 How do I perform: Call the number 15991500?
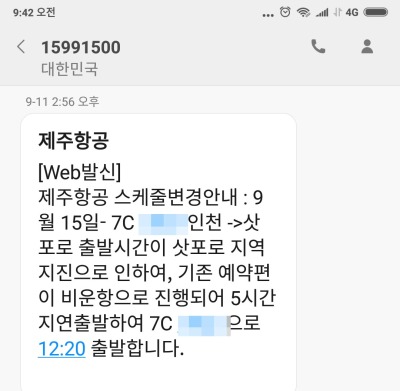tap(318, 46)
